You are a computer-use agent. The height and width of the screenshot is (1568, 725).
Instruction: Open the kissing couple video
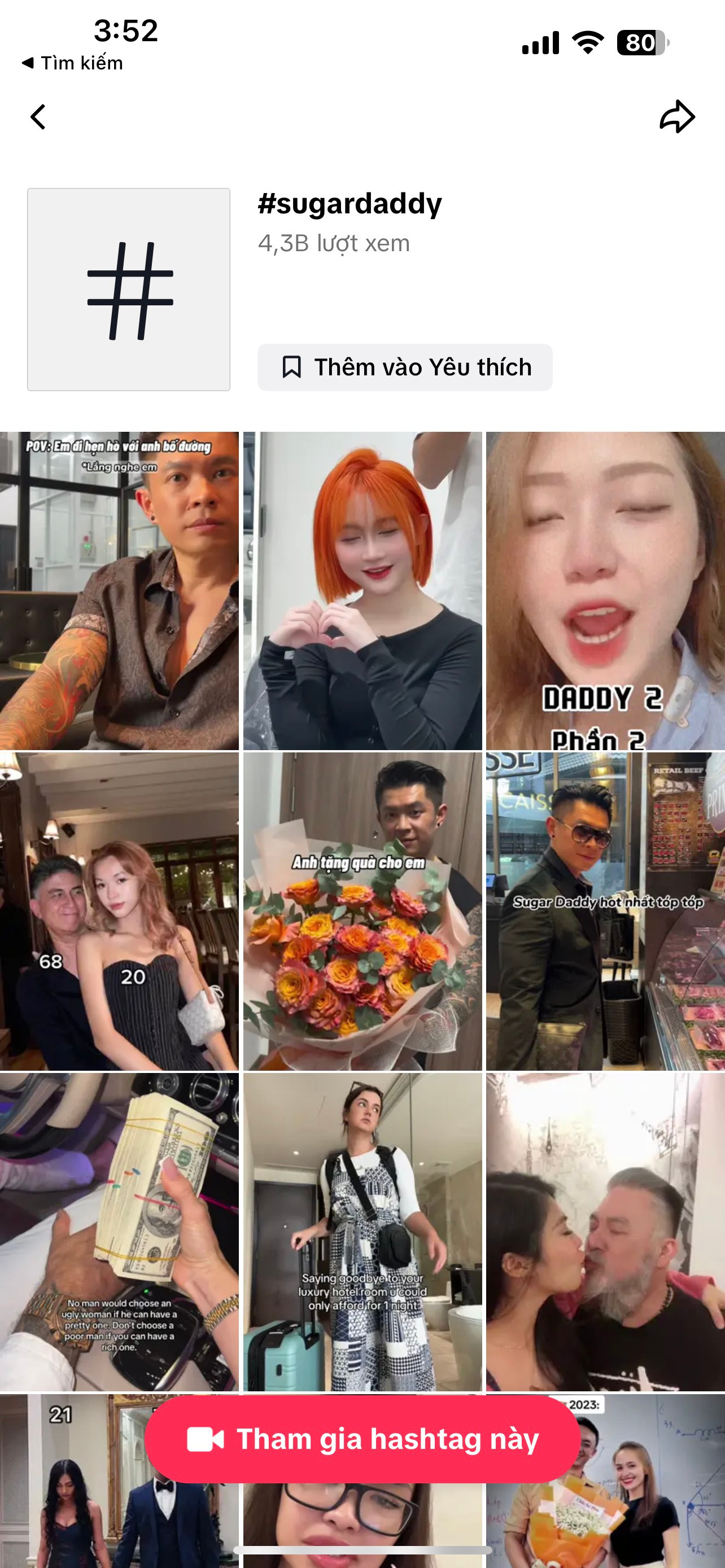point(605,1232)
